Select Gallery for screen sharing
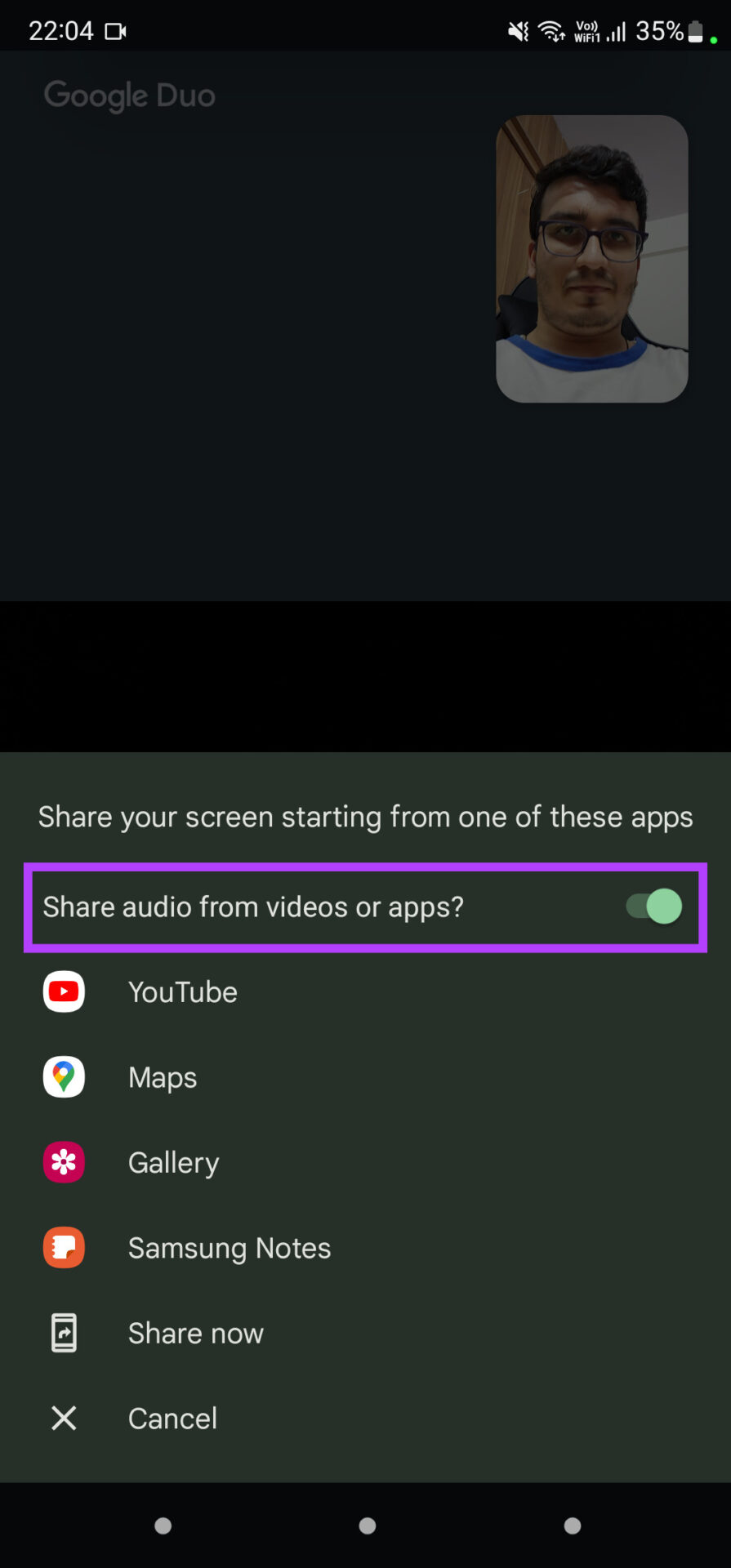The image size is (731, 1568). pos(365,1162)
